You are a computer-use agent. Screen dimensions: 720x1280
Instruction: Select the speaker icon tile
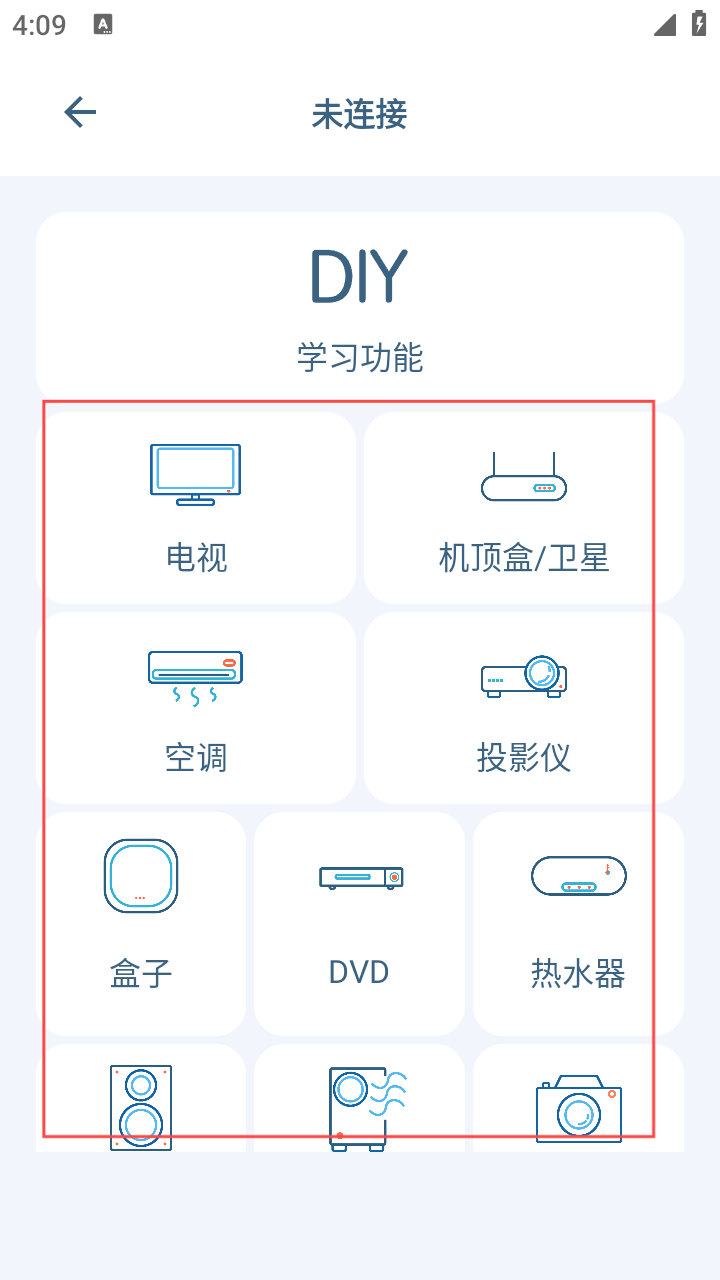coord(141,1098)
